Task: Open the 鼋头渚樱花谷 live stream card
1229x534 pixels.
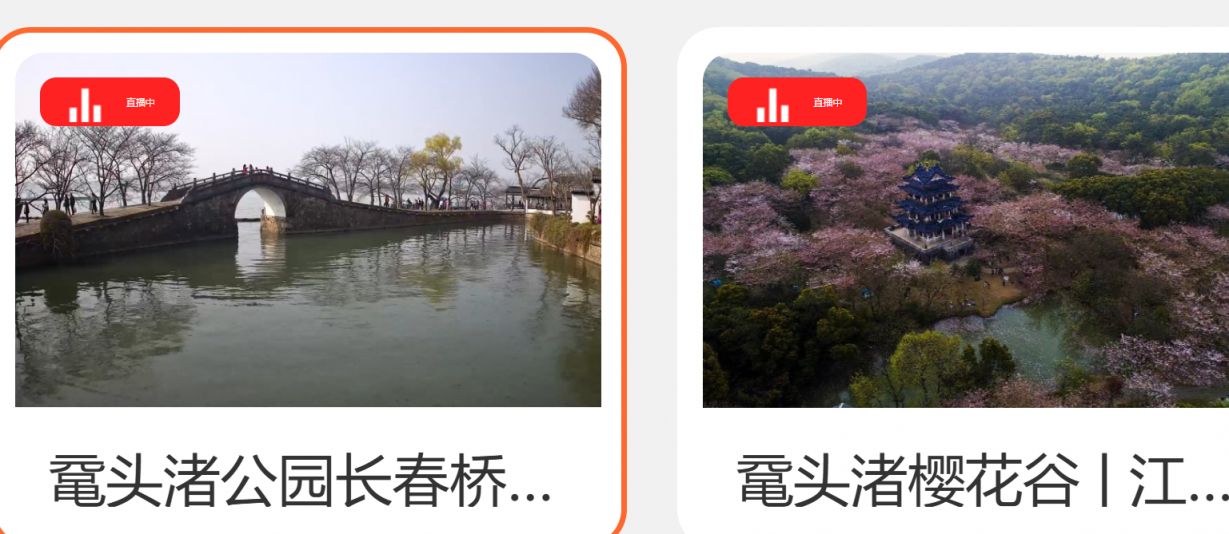Action: pos(965,260)
